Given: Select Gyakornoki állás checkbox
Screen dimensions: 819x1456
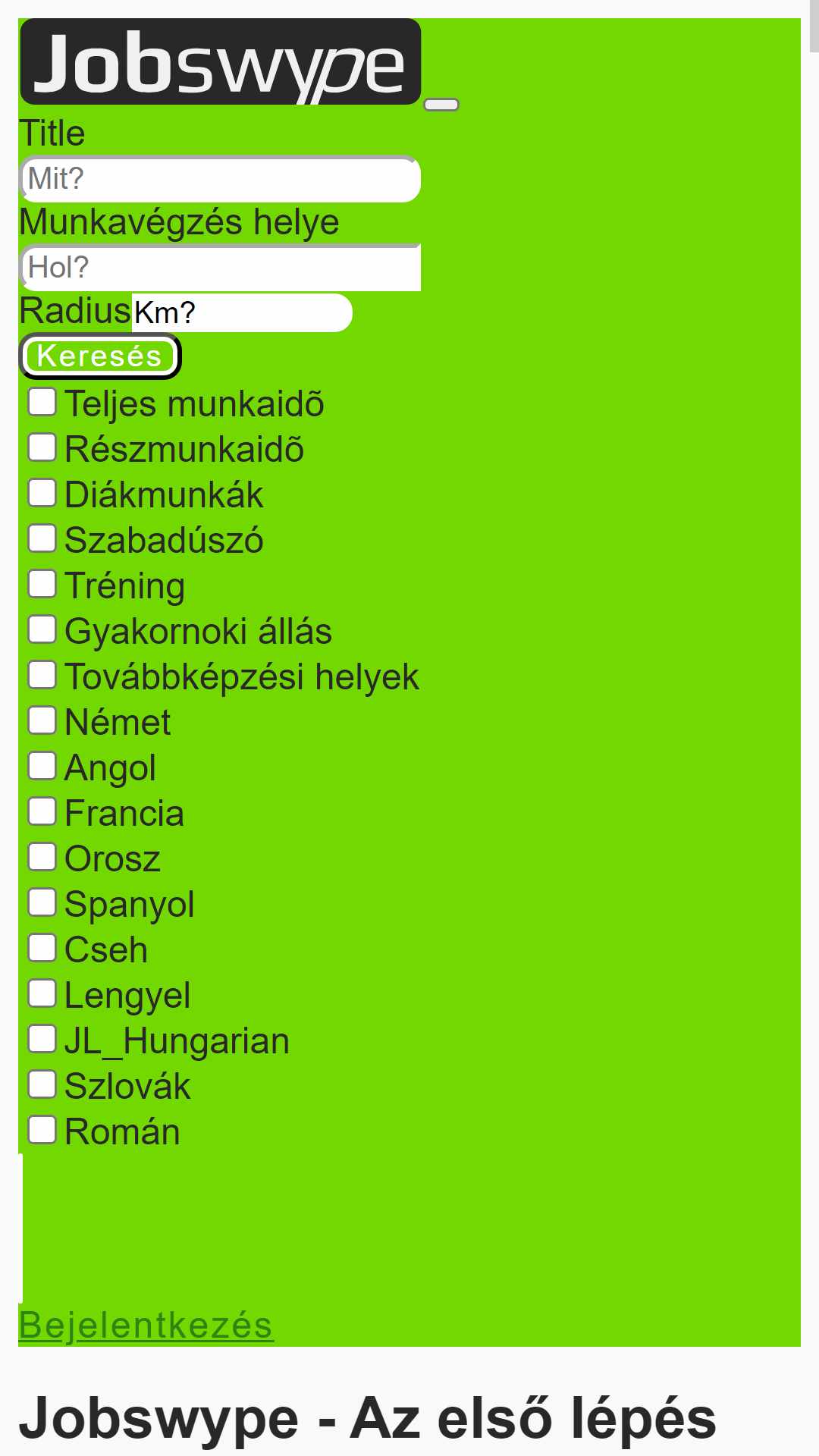Looking at the screenshot, I should pyautogui.click(x=42, y=629).
